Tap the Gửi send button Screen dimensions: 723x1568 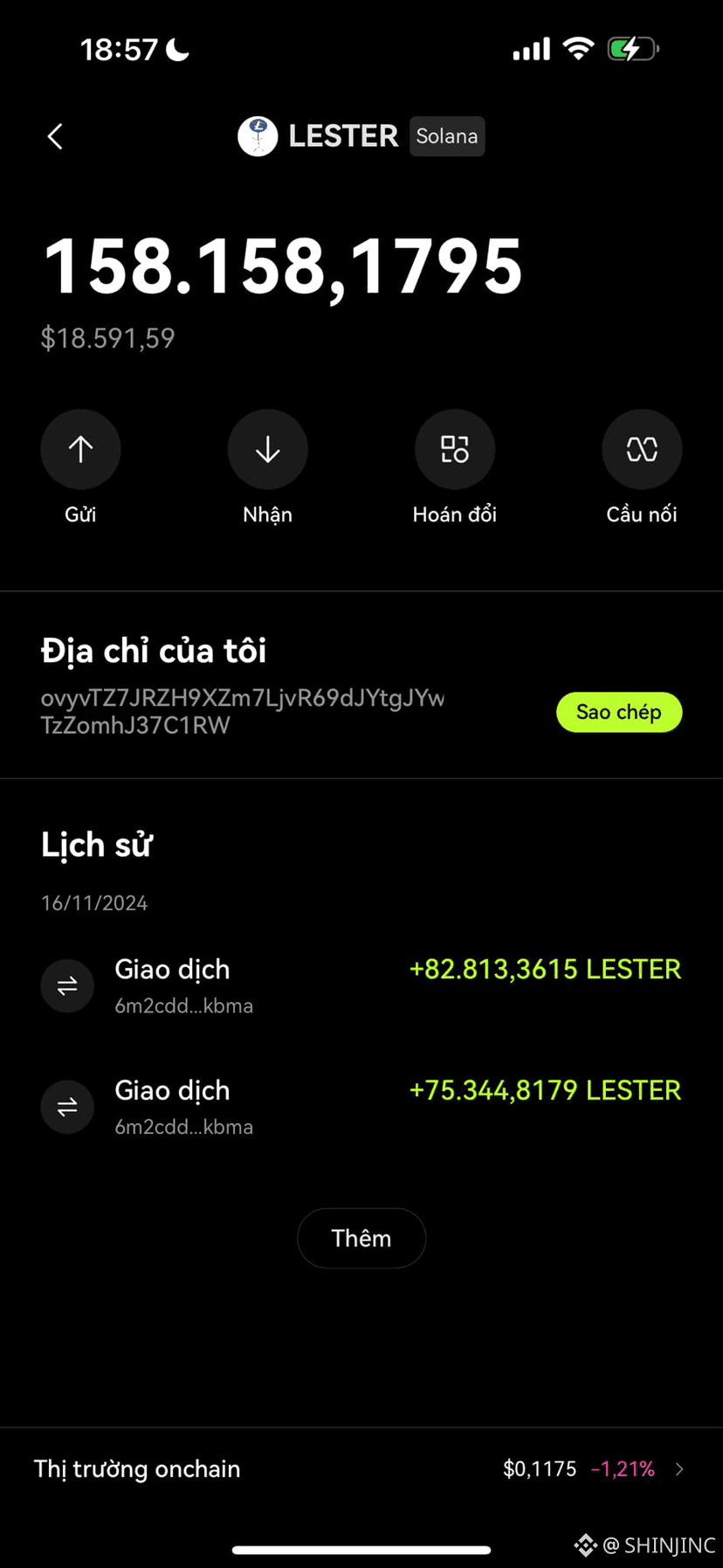(80, 450)
